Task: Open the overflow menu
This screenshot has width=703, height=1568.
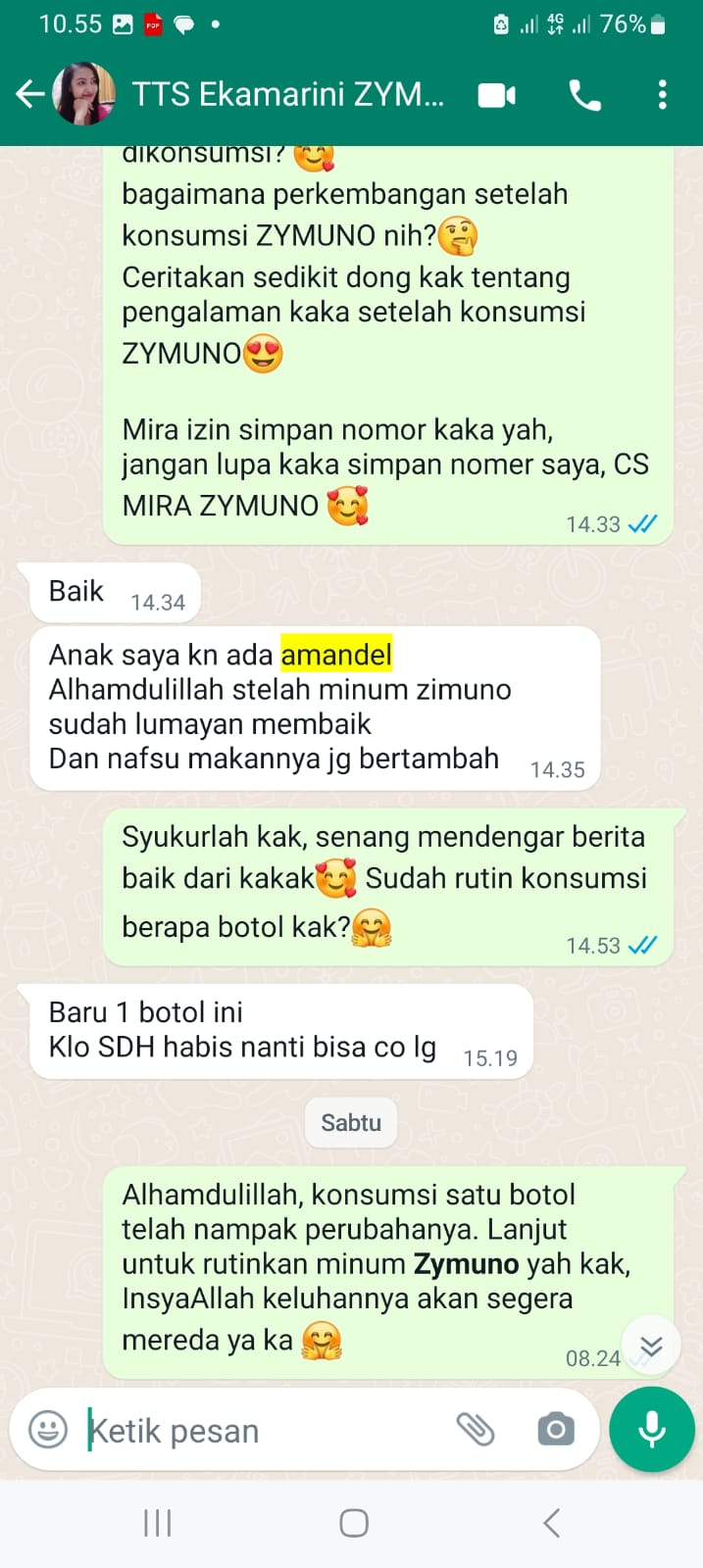Action: (x=663, y=95)
